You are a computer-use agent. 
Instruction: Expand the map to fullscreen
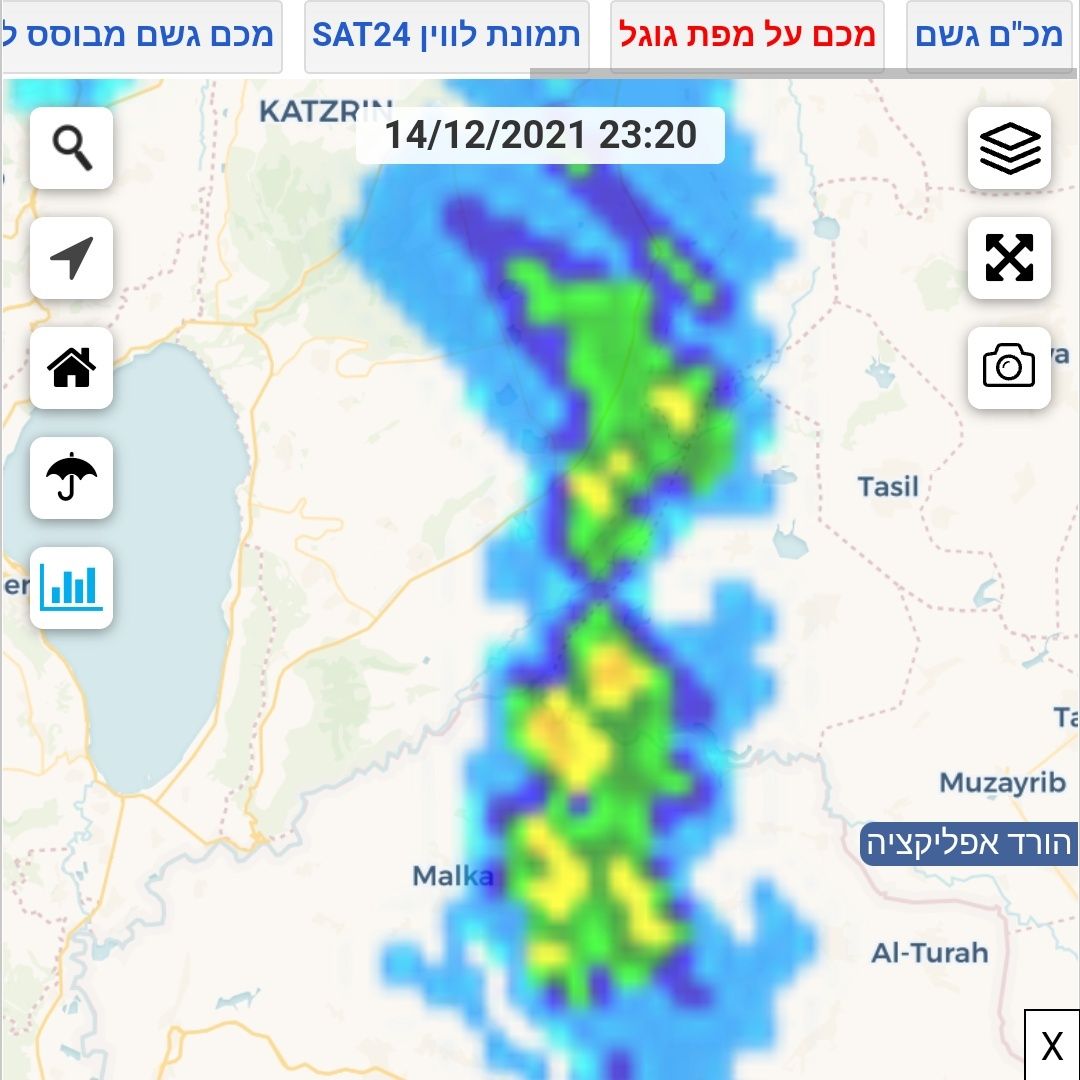pos(1009,258)
